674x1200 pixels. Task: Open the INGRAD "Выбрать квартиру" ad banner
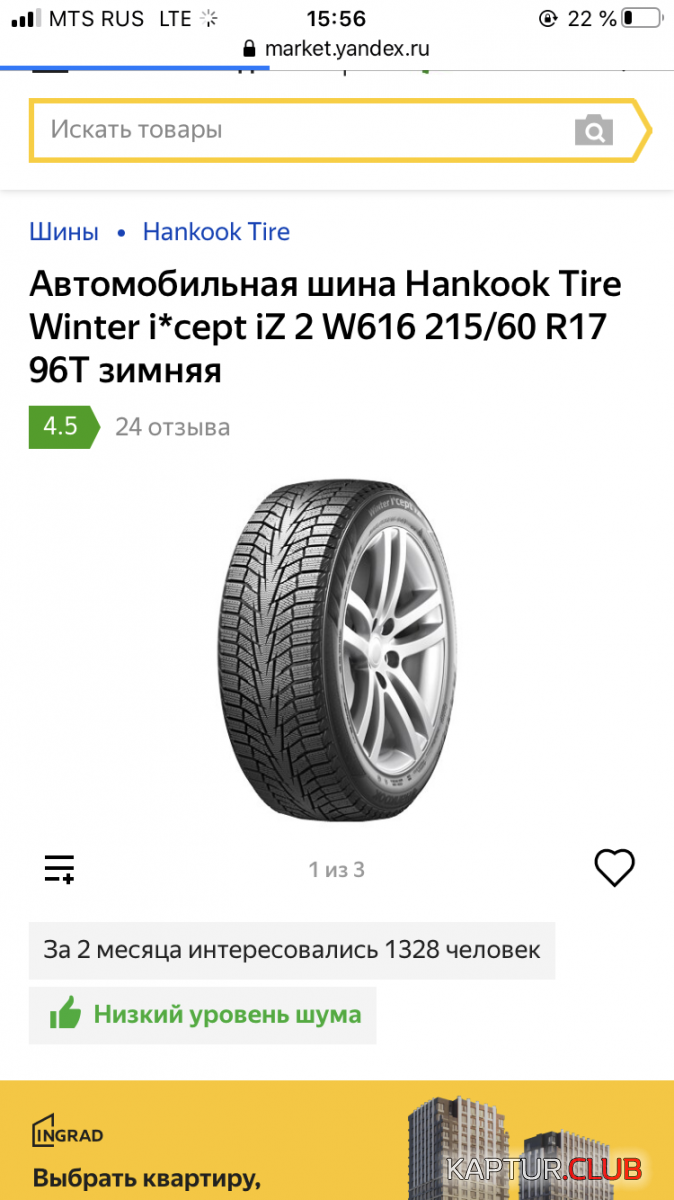point(337,1140)
